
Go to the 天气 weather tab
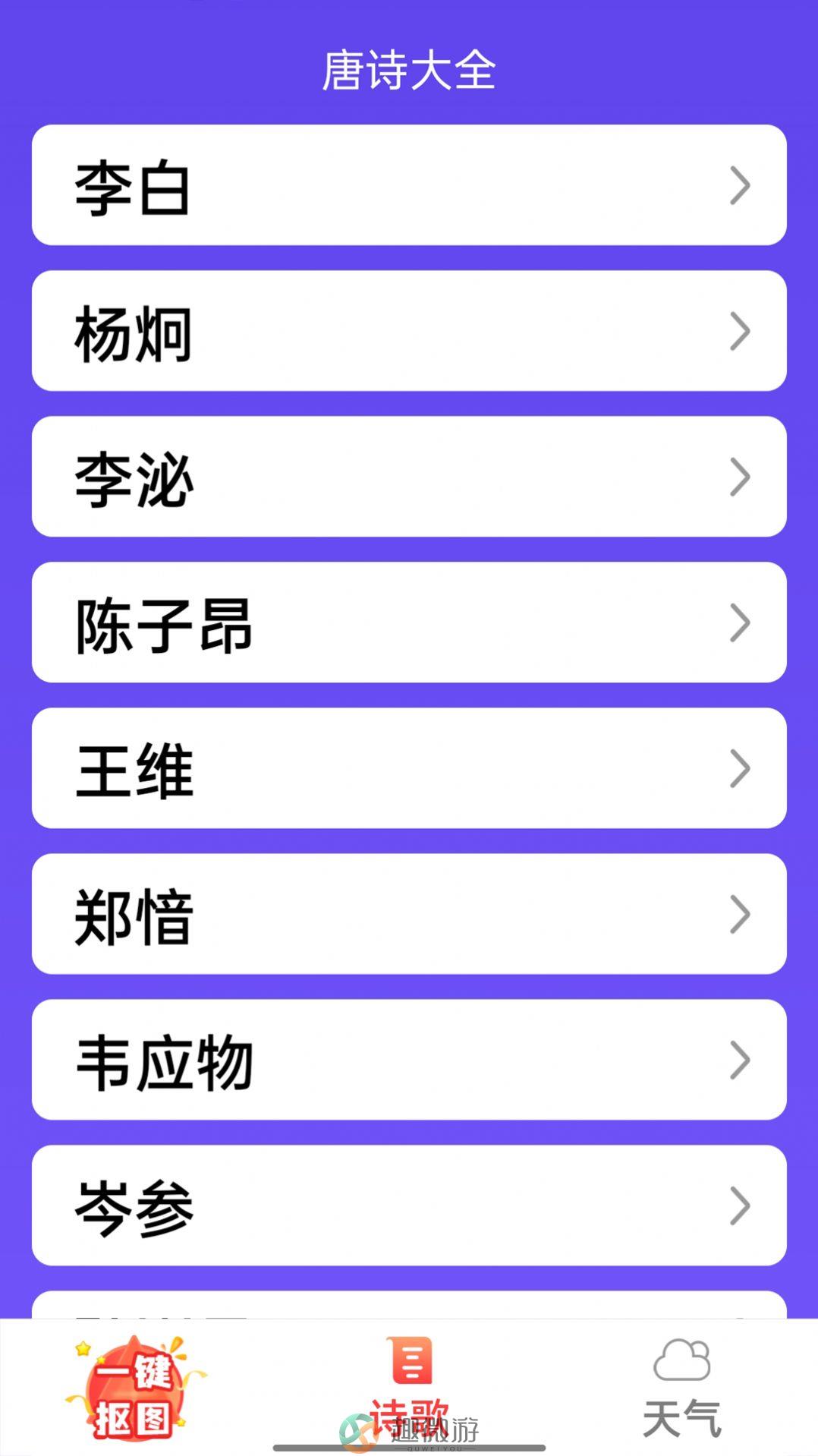coord(682,1388)
